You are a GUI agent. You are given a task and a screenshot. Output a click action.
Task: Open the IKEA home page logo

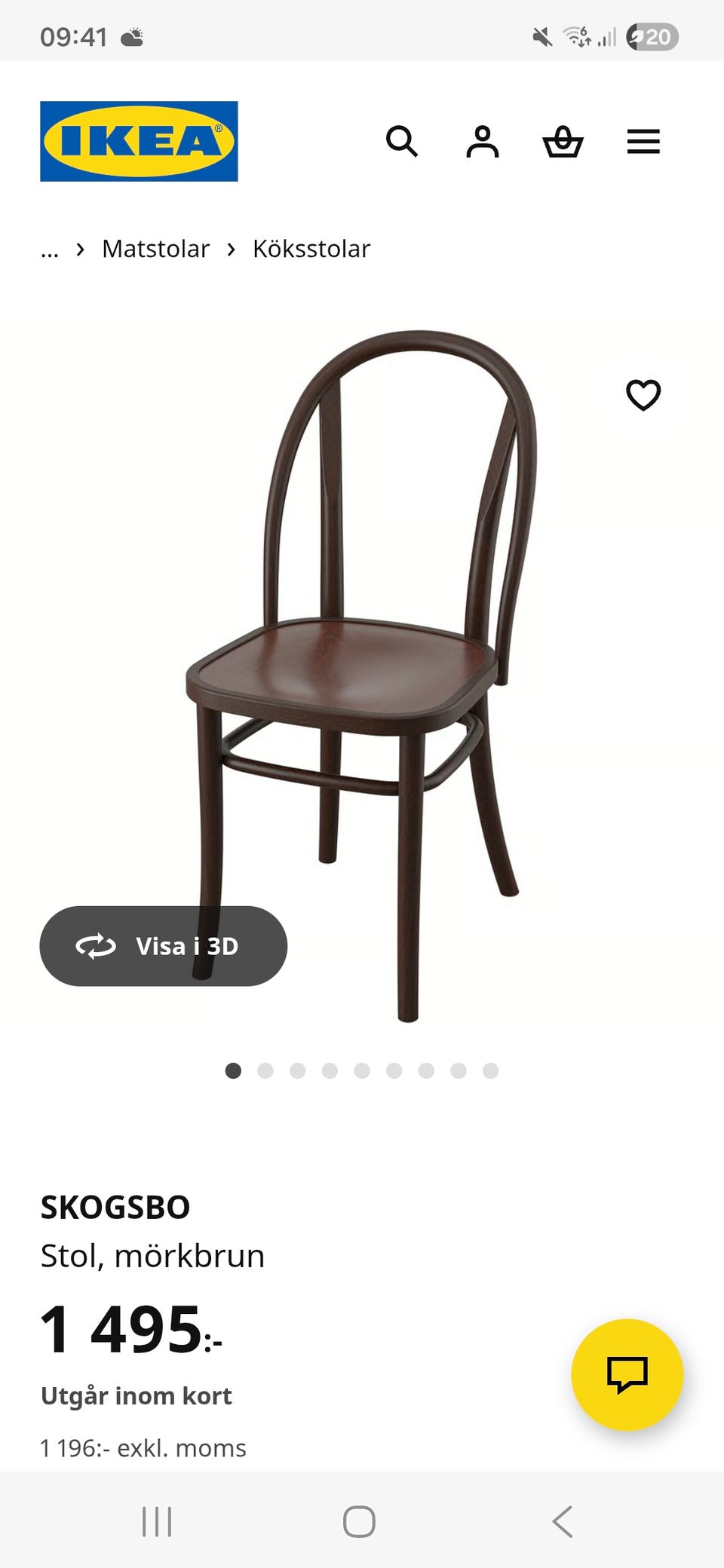139,141
